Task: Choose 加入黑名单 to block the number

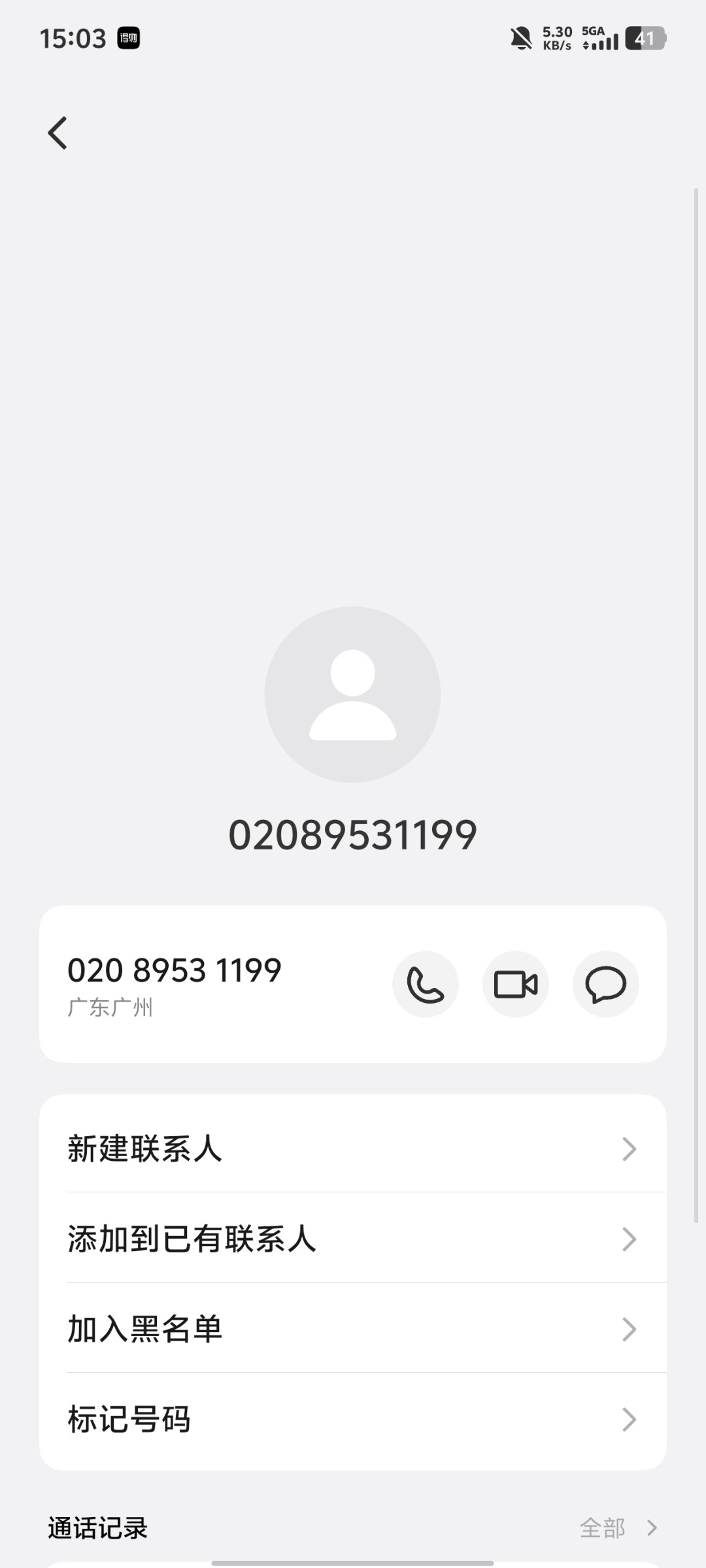Action: coord(353,1329)
